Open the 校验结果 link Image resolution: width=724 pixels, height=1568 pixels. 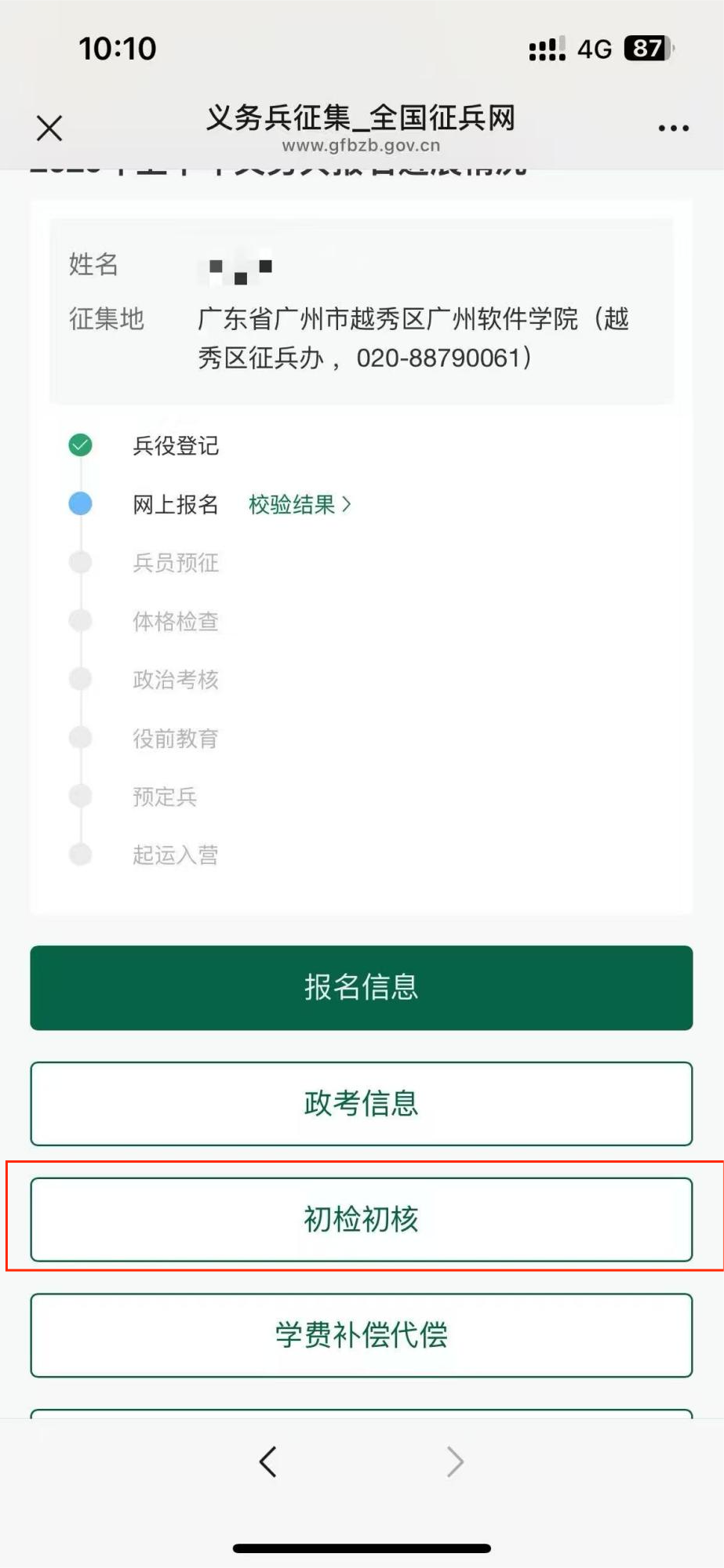point(300,504)
